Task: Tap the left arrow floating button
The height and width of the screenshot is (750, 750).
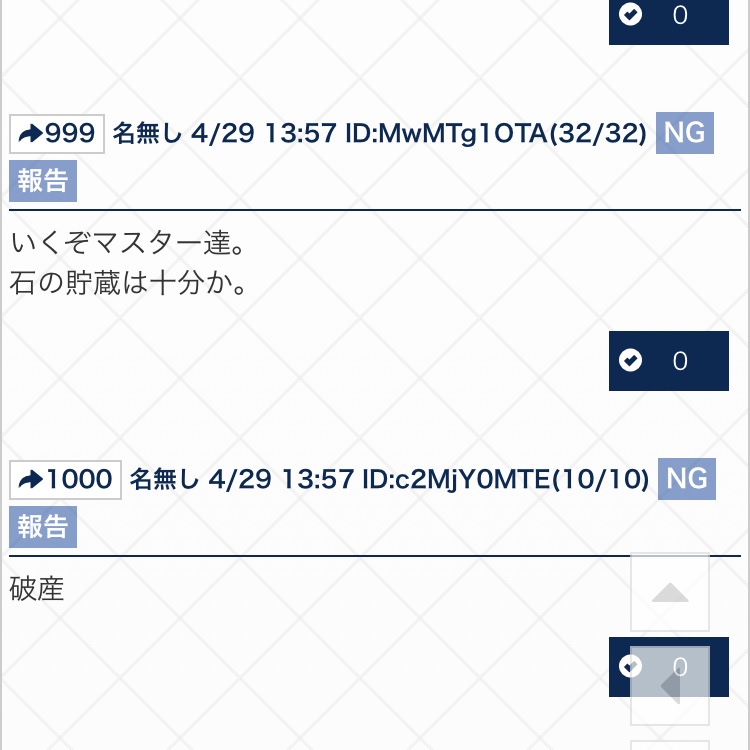Action: (670, 686)
